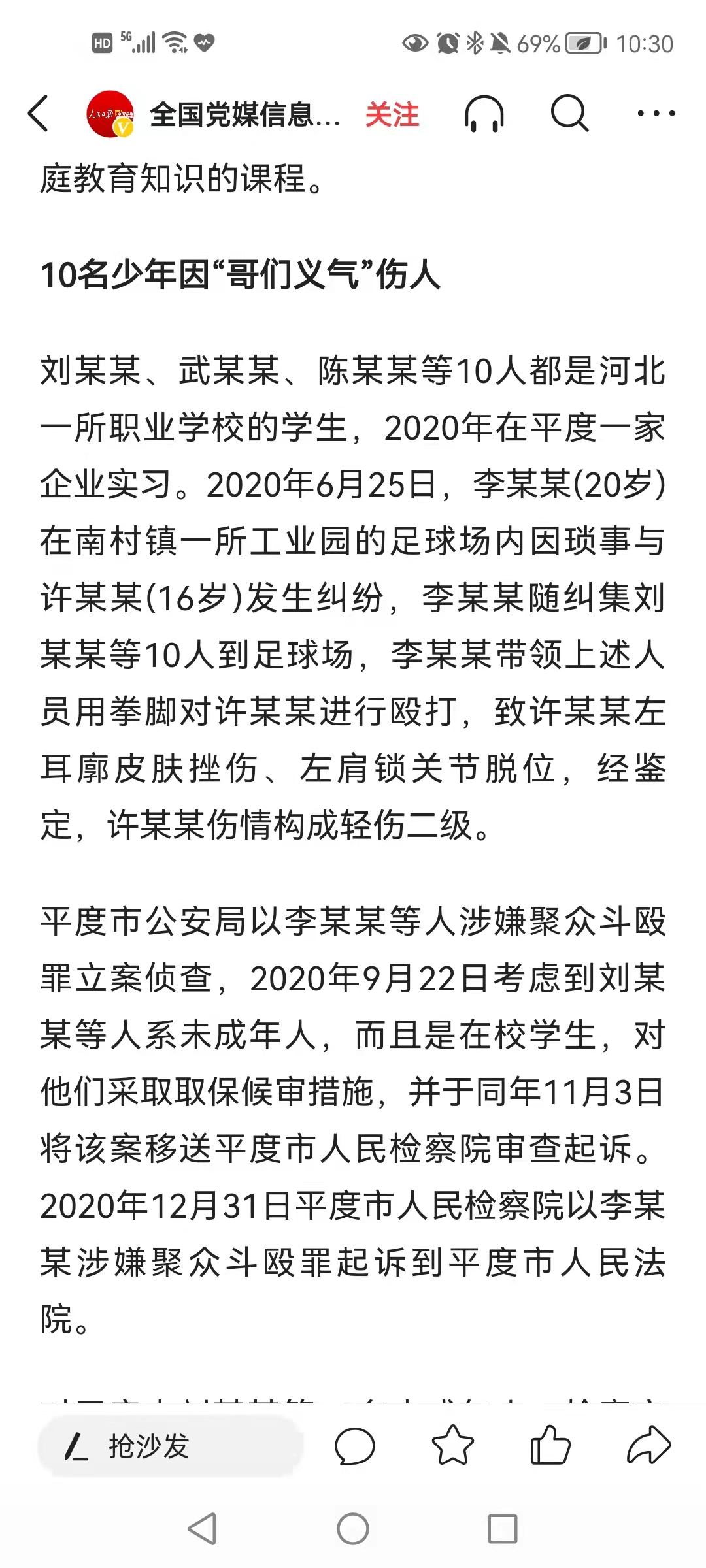View comments via speech bubble icon
Screen dimensions: 706x1568
355,1446
